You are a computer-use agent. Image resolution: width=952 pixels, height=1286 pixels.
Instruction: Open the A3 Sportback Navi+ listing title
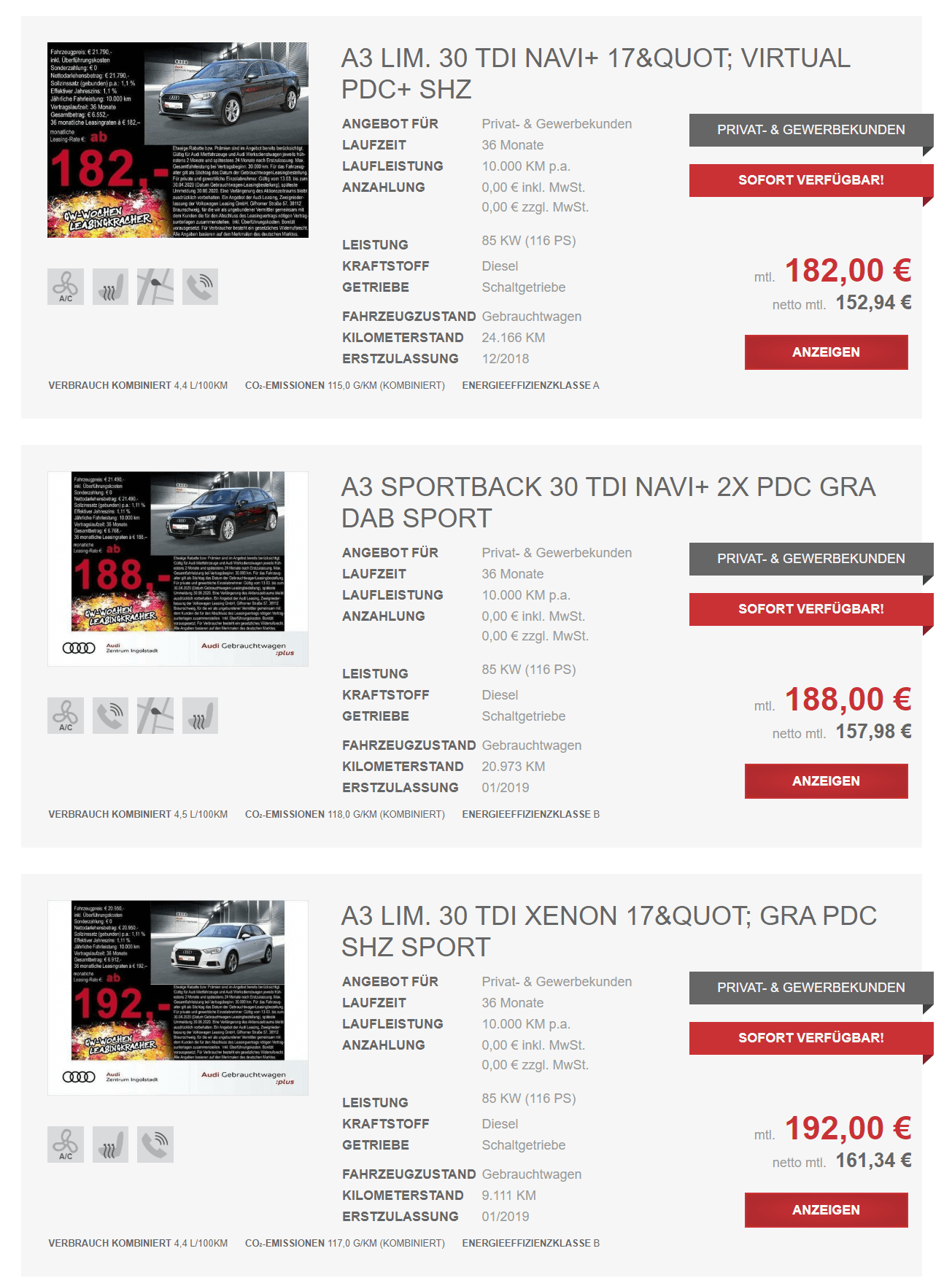pyautogui.click(x=608, y=503)
